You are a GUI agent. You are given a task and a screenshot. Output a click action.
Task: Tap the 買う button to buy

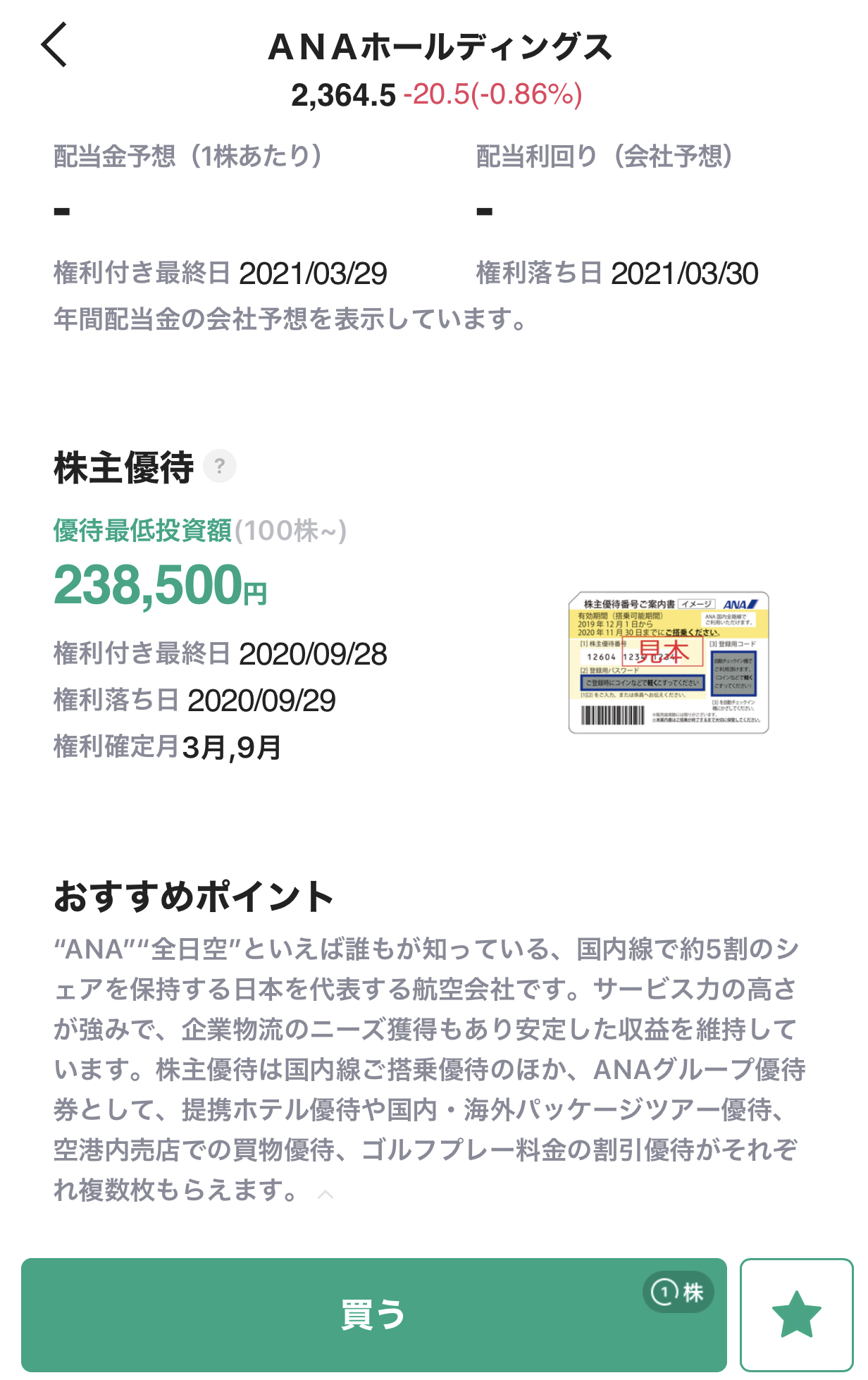pyautogui.click(x=373, y=1315)
